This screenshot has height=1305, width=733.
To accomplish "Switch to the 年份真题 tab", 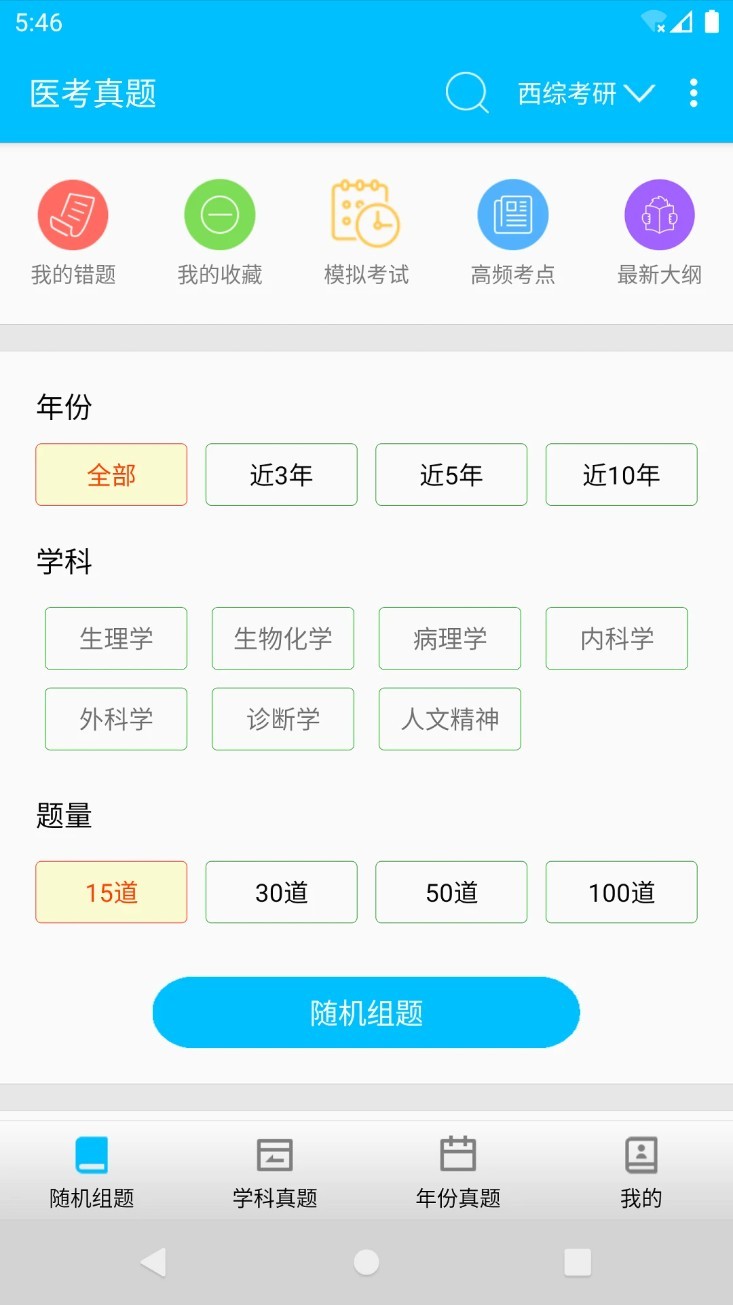I will coord(457,1172).
